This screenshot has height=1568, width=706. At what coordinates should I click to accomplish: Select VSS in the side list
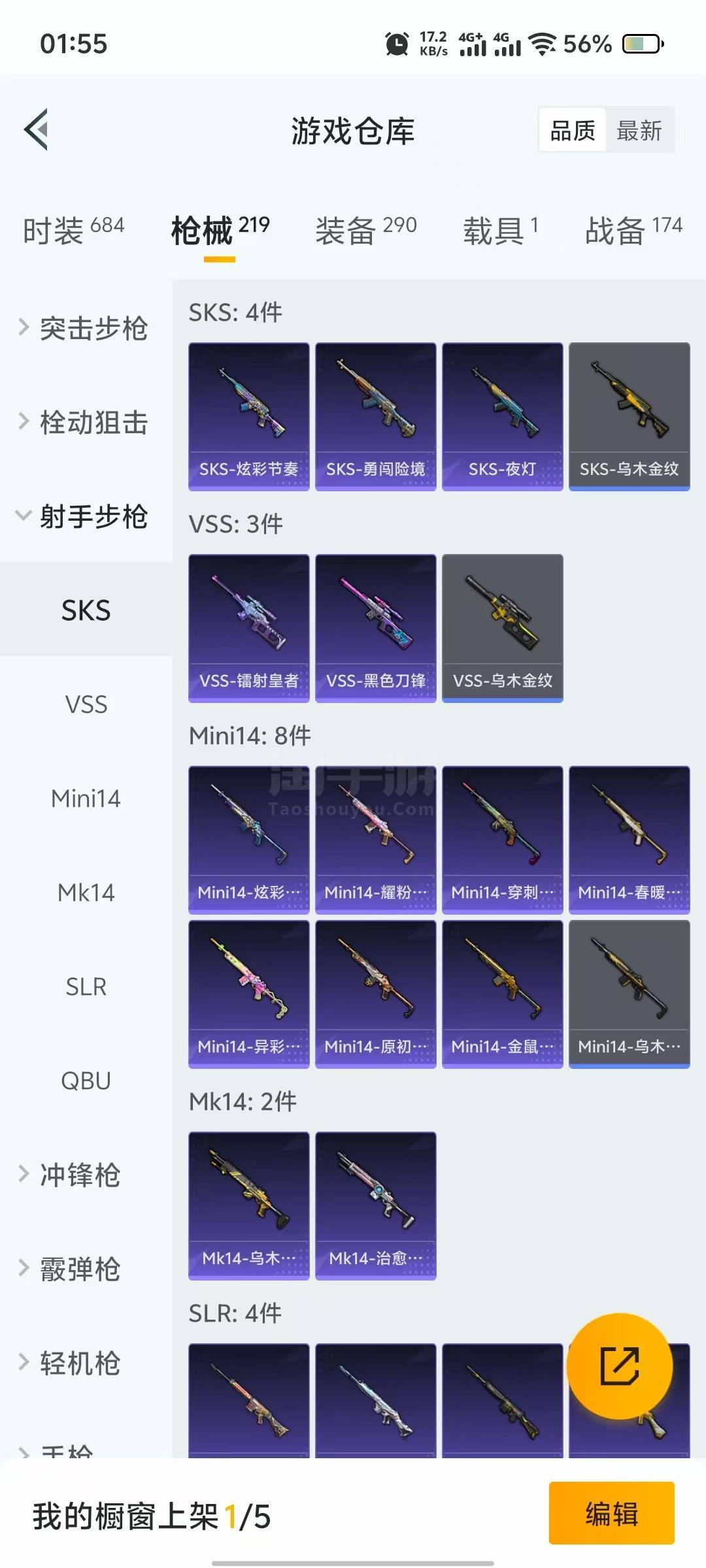[x=86, y=704]
